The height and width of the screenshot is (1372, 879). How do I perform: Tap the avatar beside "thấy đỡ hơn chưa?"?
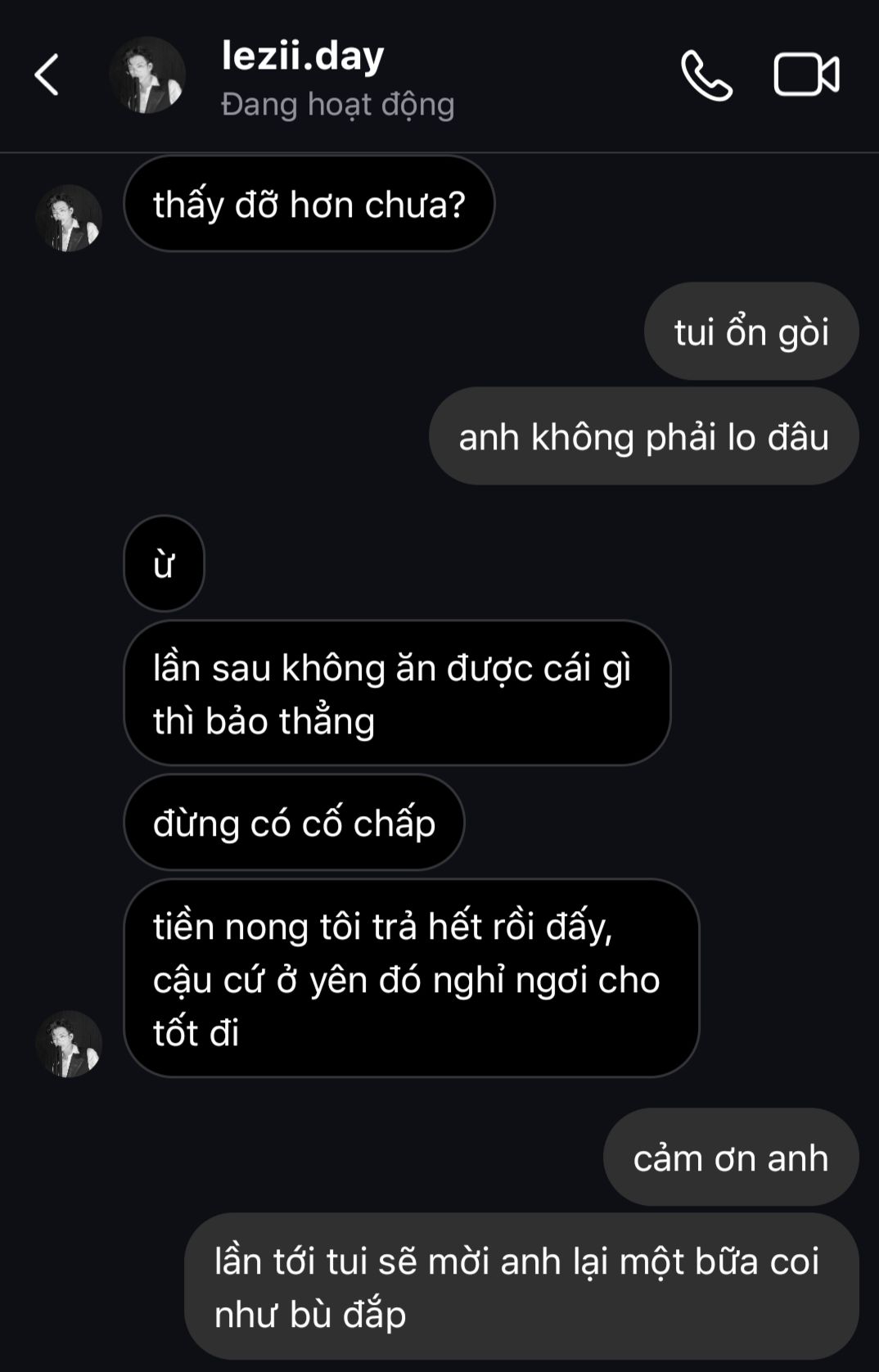[69, 218]
